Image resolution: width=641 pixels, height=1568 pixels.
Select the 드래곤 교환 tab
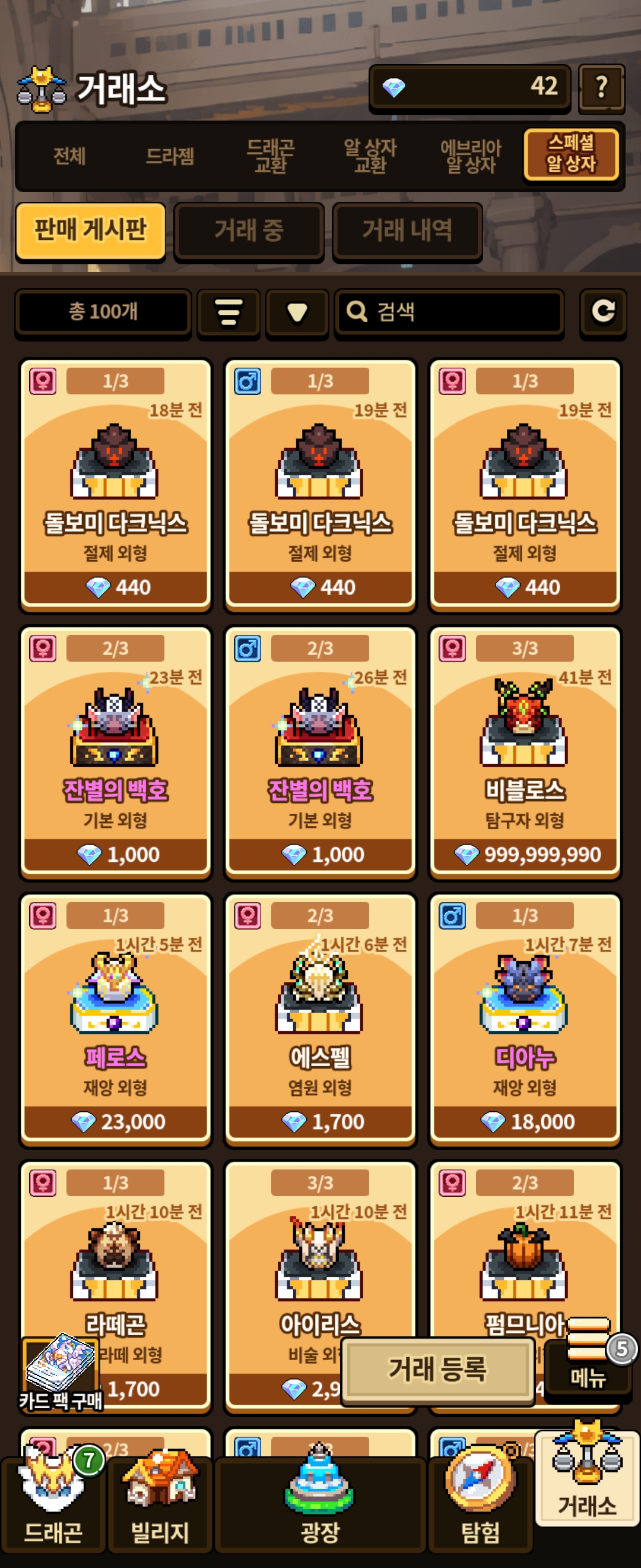(x=270, y=156)
